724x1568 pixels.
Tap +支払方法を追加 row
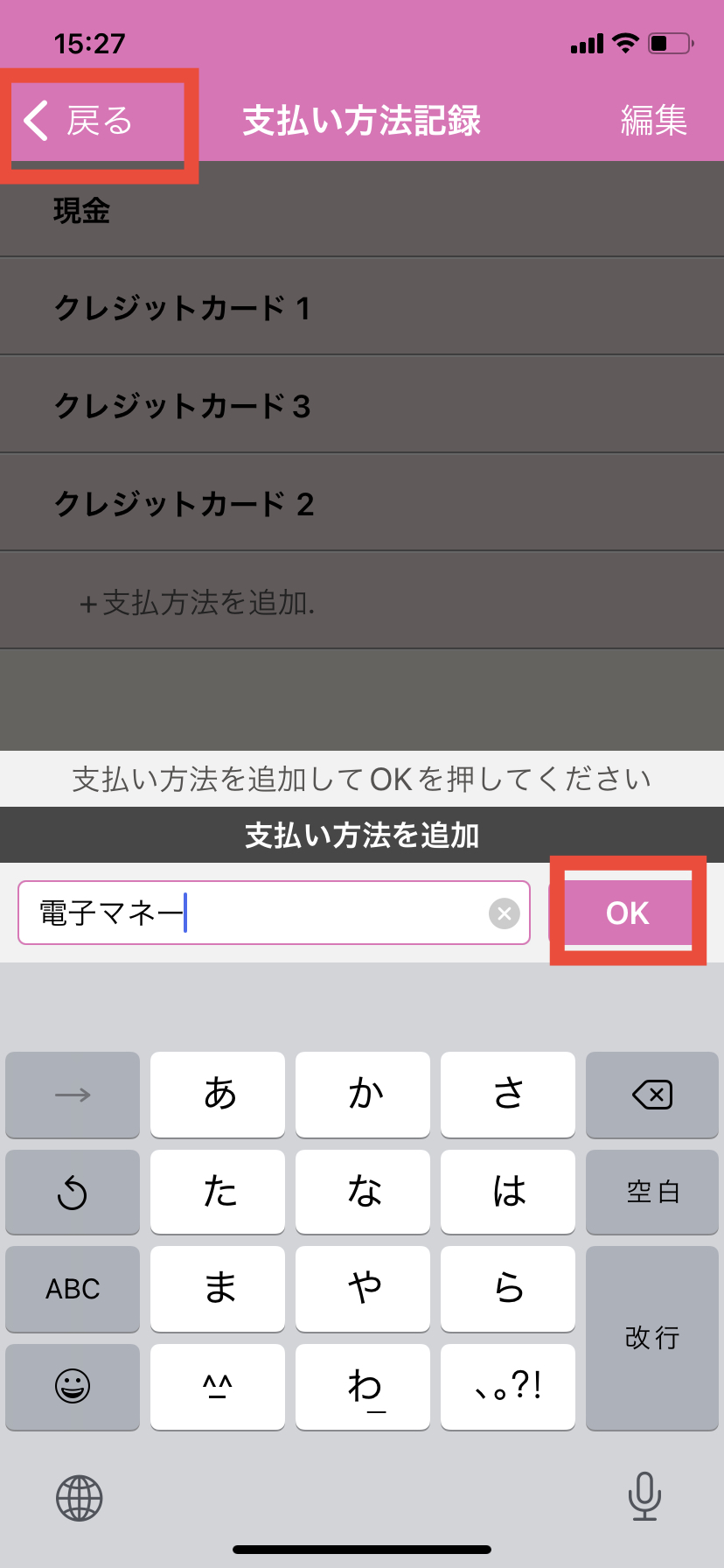pos(362,602)
